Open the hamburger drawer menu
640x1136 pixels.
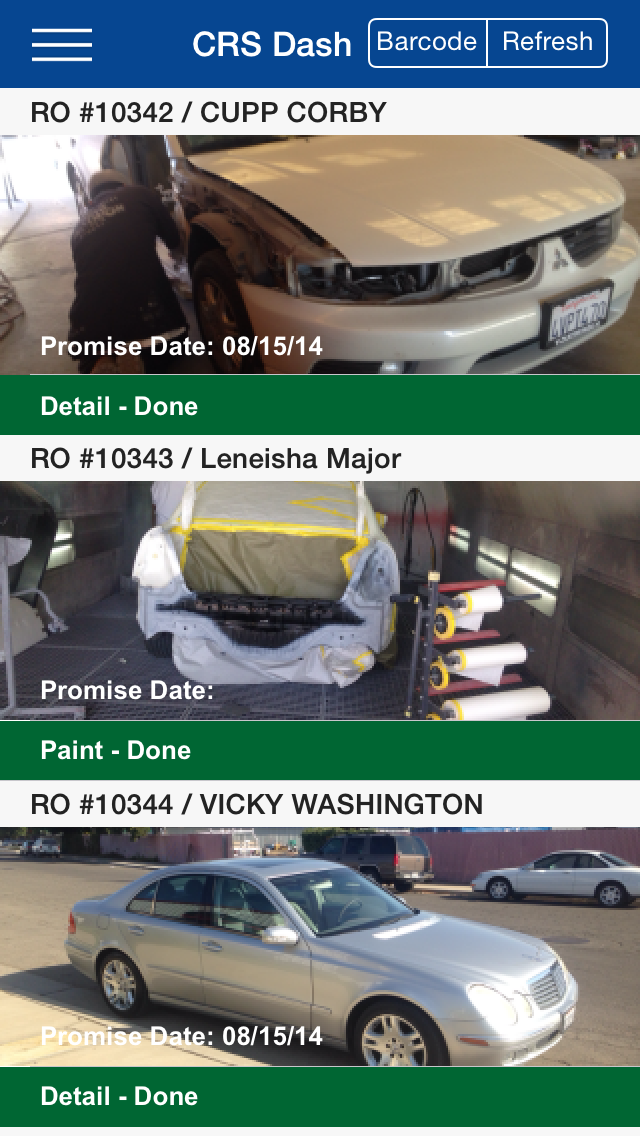point(62,44)
